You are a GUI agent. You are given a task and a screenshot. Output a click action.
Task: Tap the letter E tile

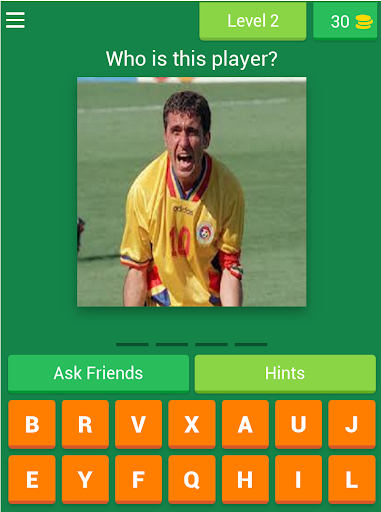[x=32, y=479]
